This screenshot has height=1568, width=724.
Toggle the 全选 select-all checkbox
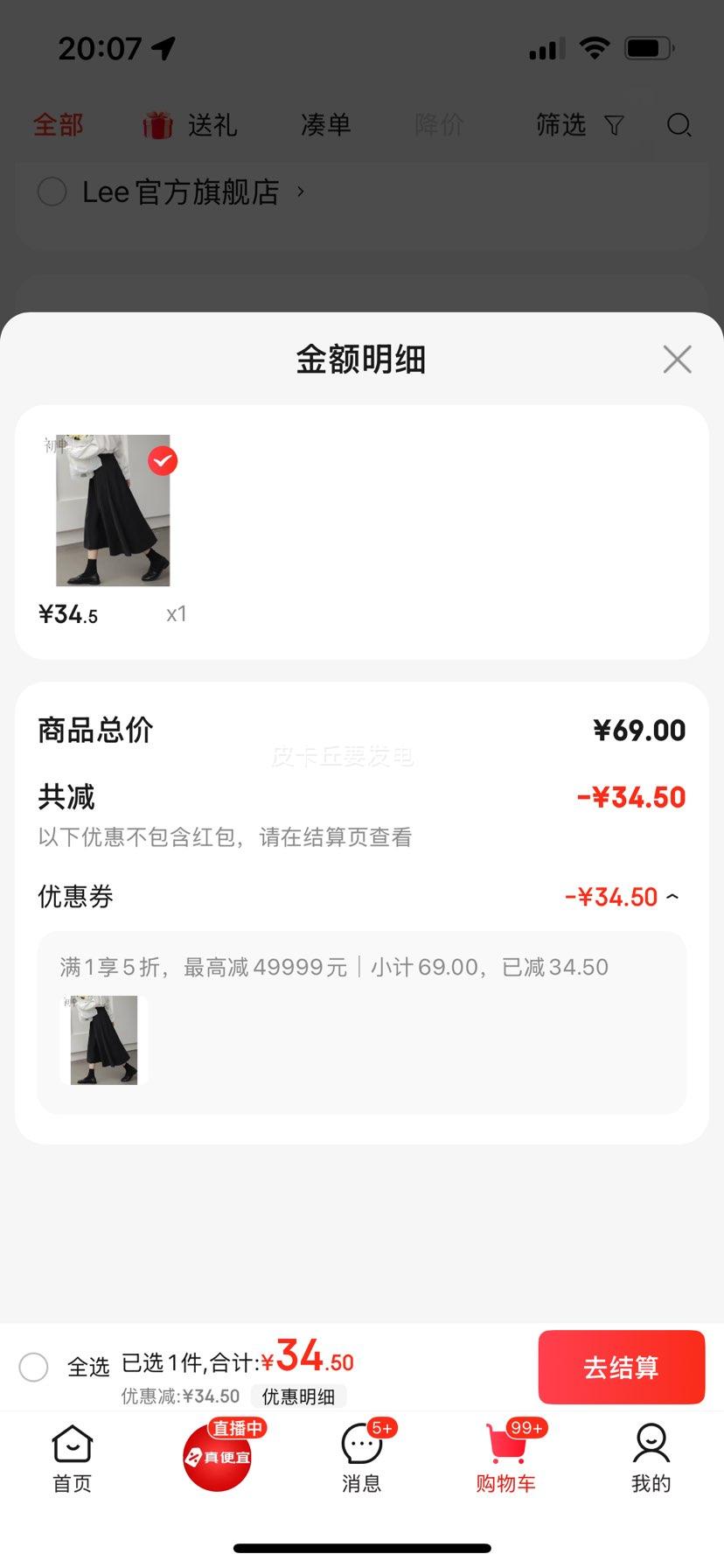pyautogui.click(x=33, y=1367)
